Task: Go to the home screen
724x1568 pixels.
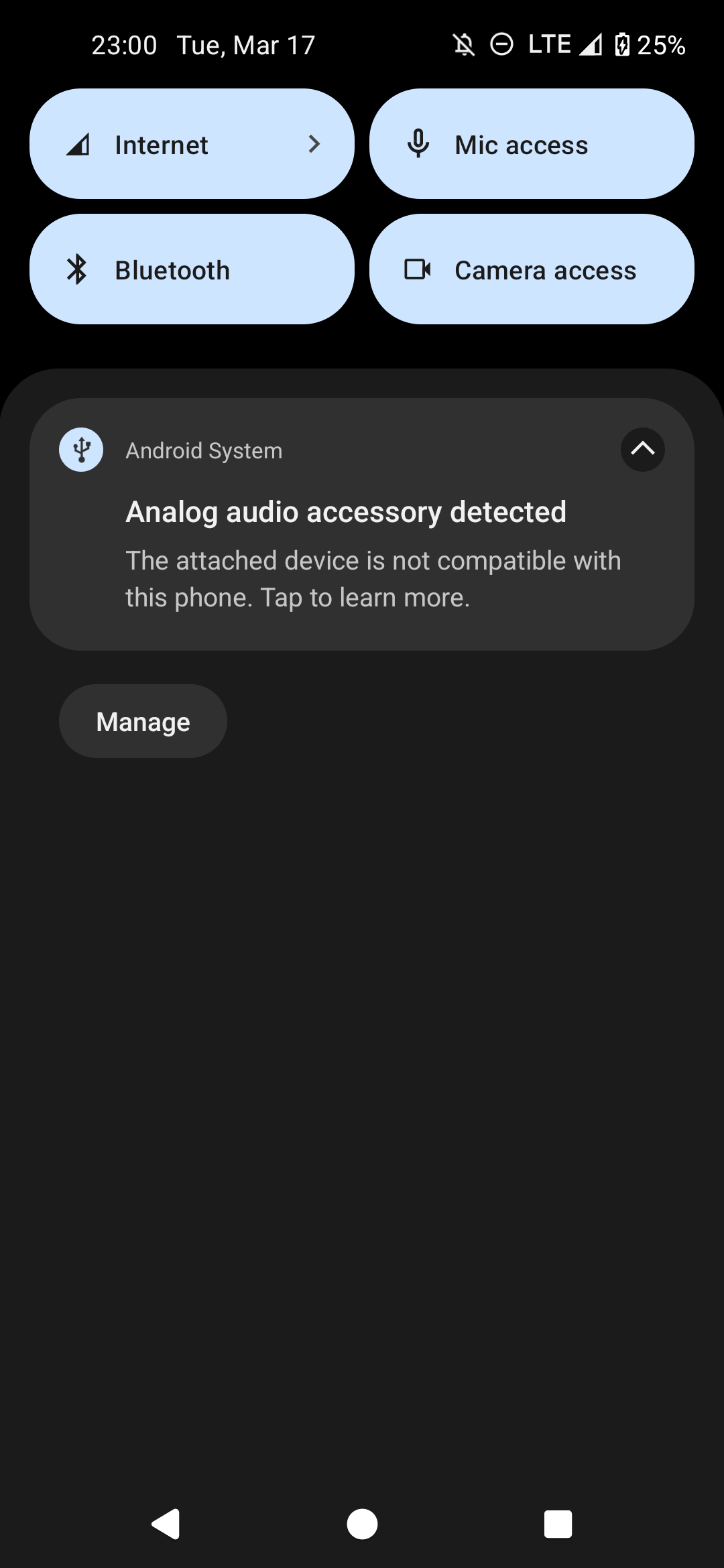Action: click(362, 1524)
